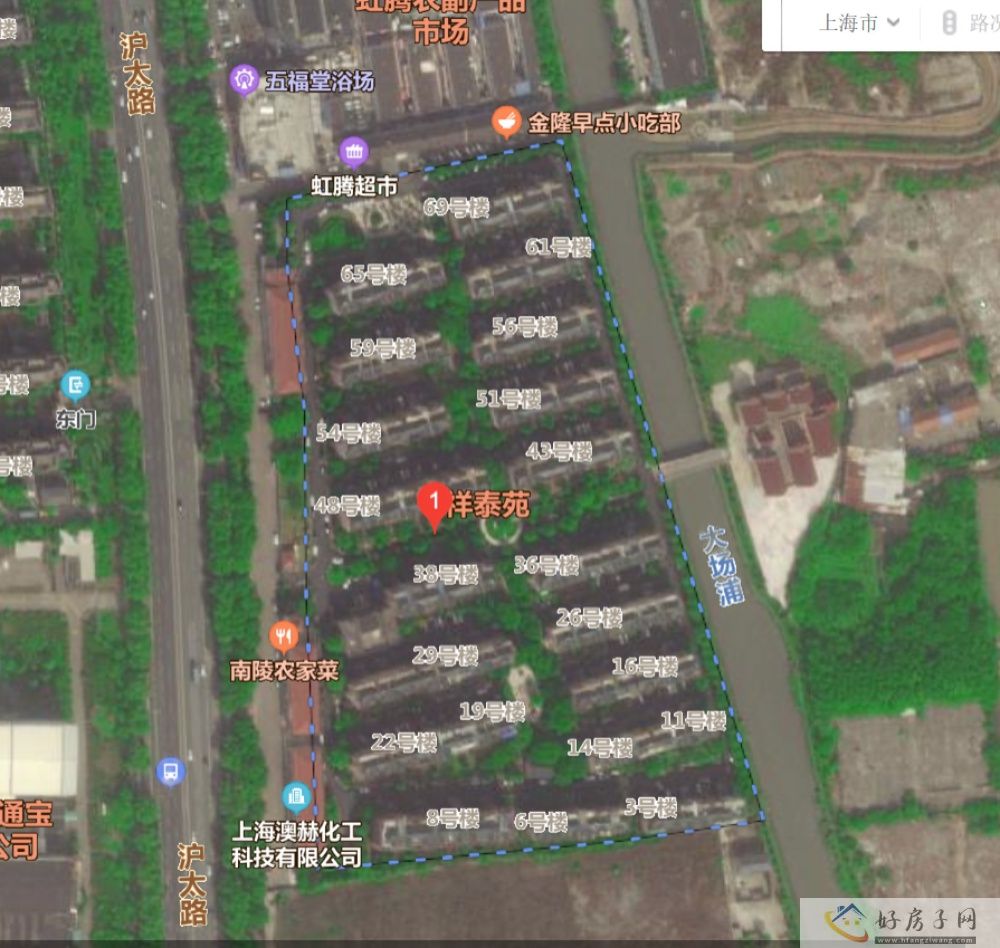This screenshot has height=948, width=1000.
Task: Open the 五福堂浴场 map marker
Action: (x=244, y=79)
